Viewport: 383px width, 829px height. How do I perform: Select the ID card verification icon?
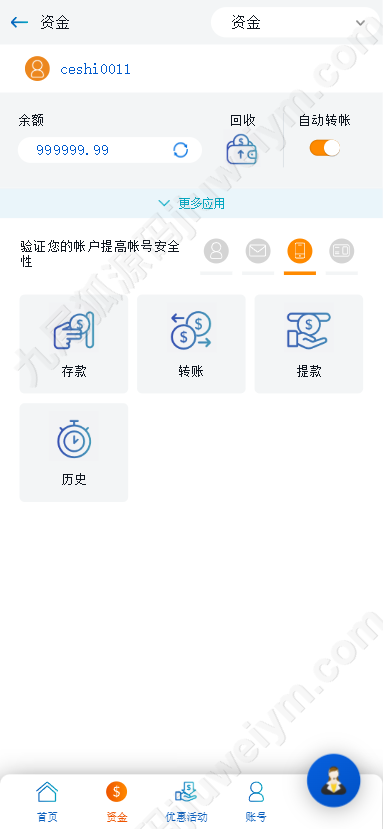[x=342, y=251]
